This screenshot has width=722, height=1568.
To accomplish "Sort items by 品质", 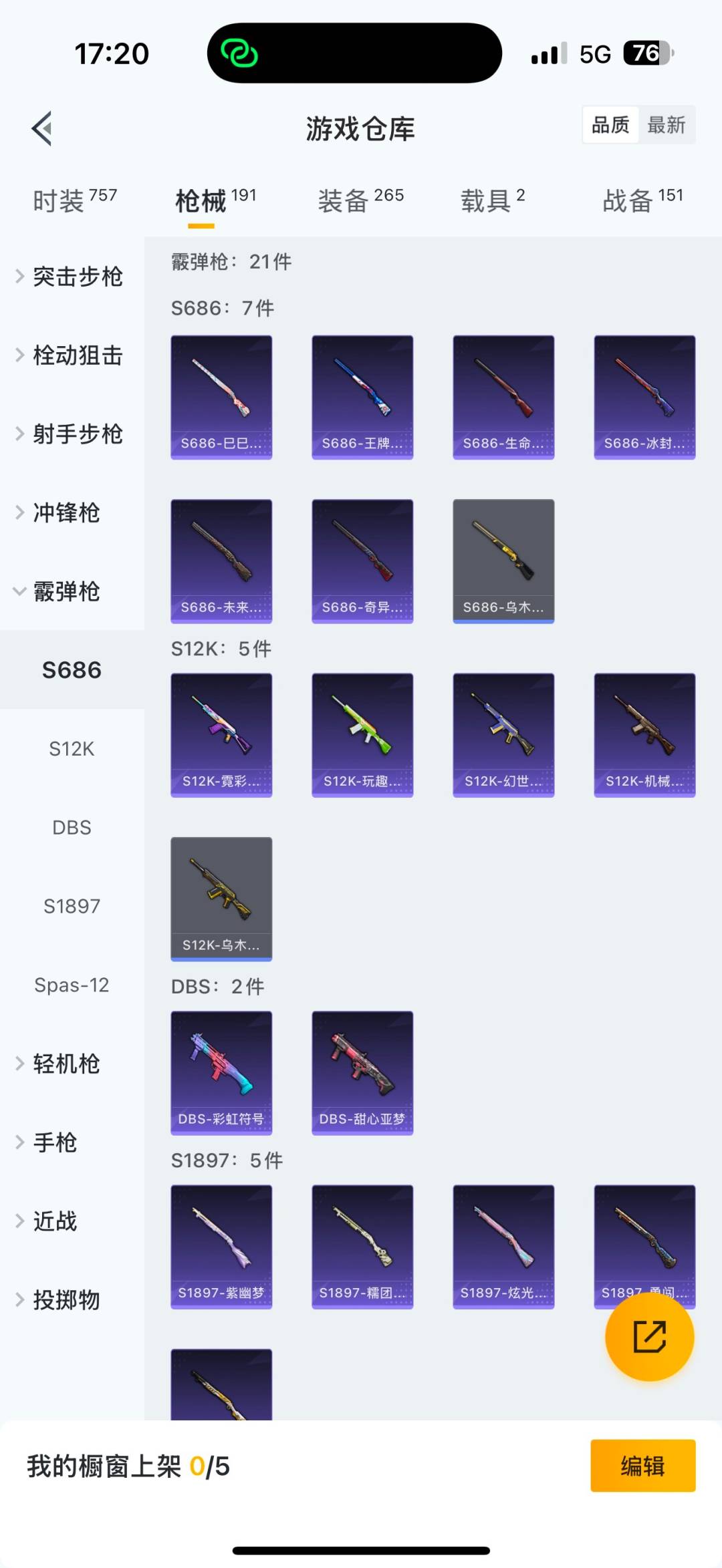I will (609, 125).
